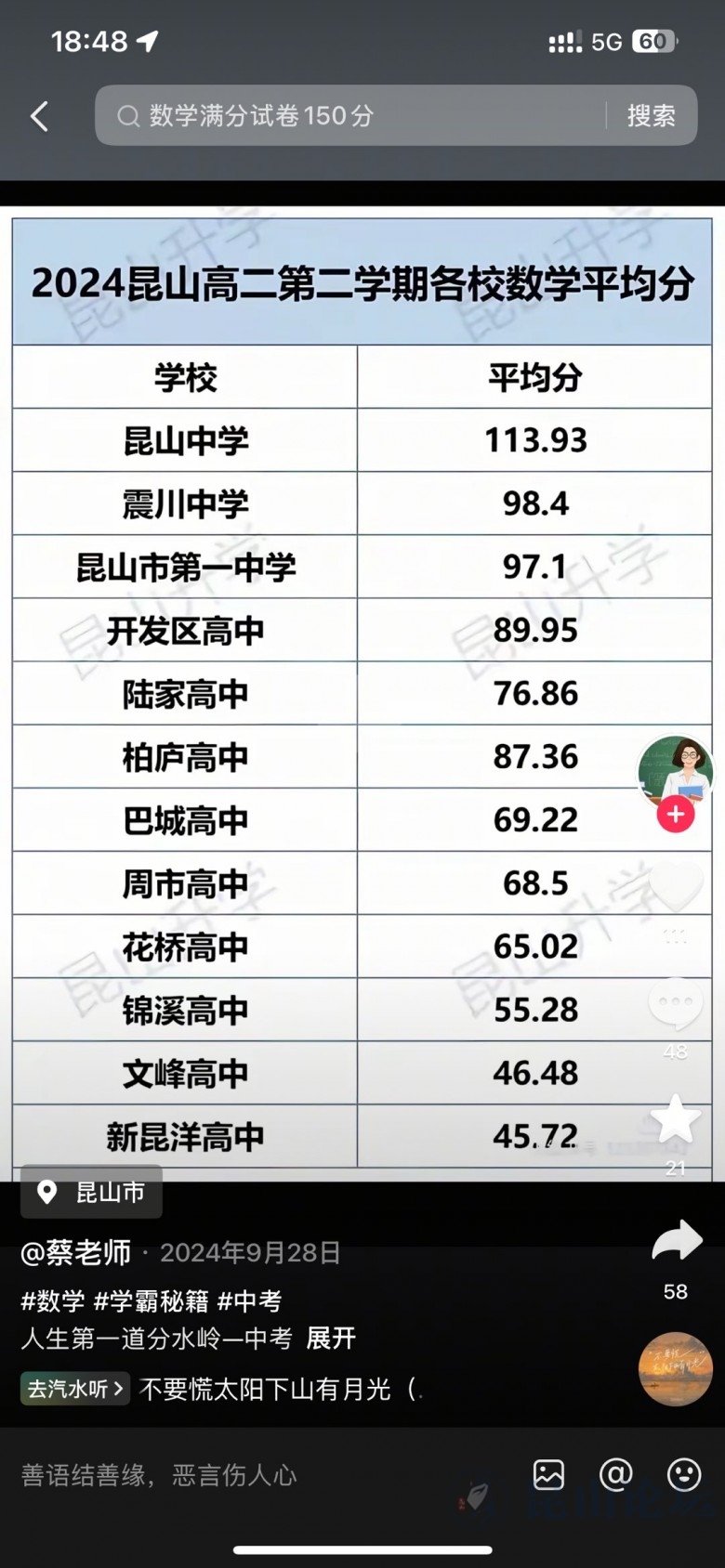Favorite this video with the star icon
The height and width of the screenshot is (1568, 725).
point(676,1119)
